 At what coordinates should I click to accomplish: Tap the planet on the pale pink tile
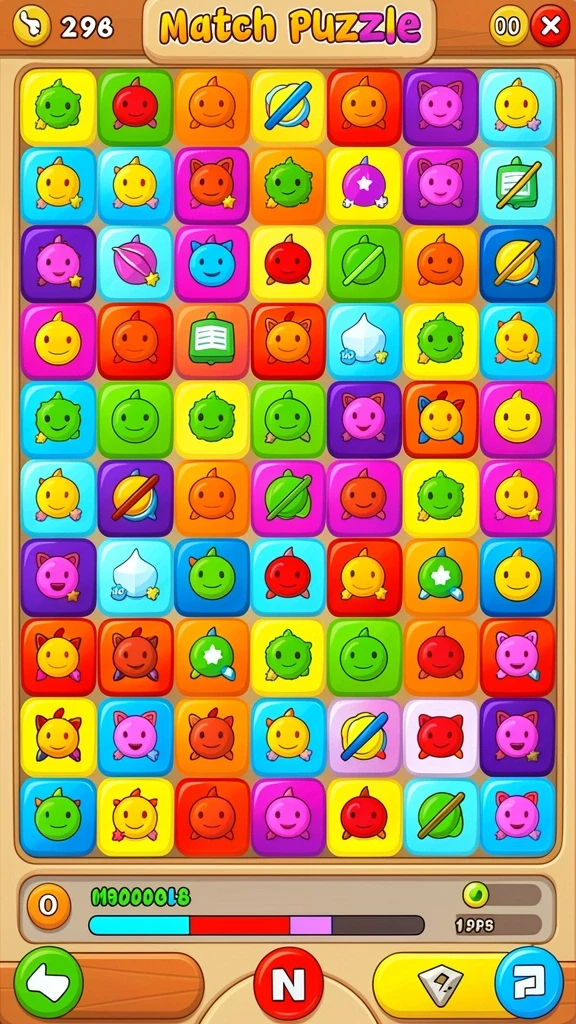[x=364, y=737]
